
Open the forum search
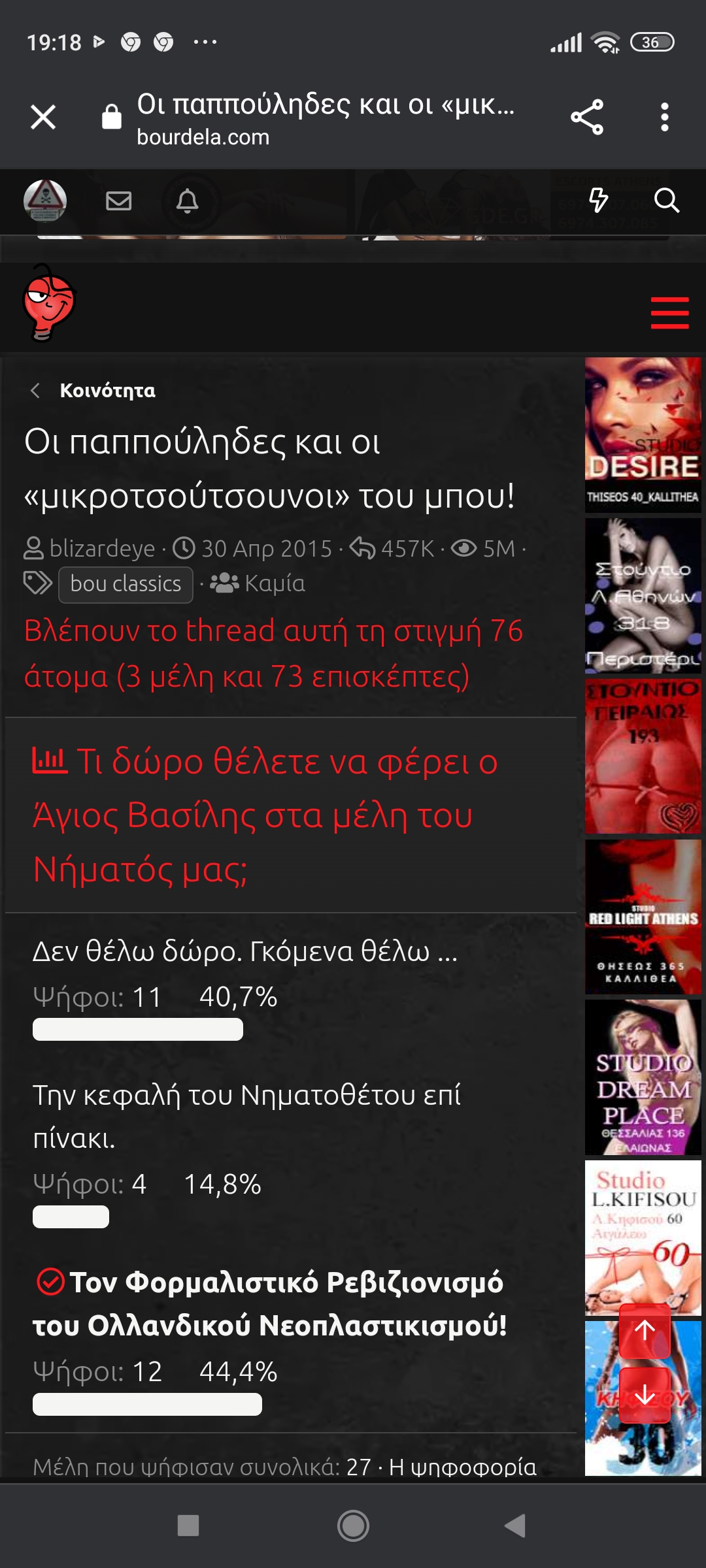point(666,201)
